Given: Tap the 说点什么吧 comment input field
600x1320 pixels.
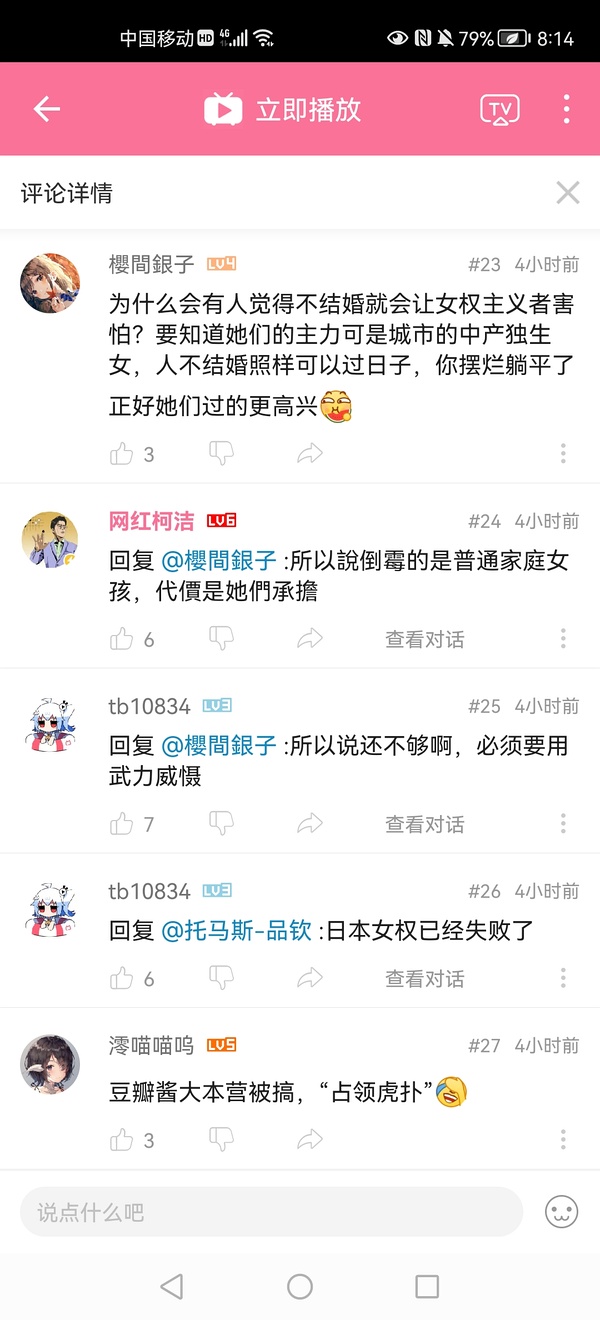Looking at the screenshot, I should pos(271,1213).
